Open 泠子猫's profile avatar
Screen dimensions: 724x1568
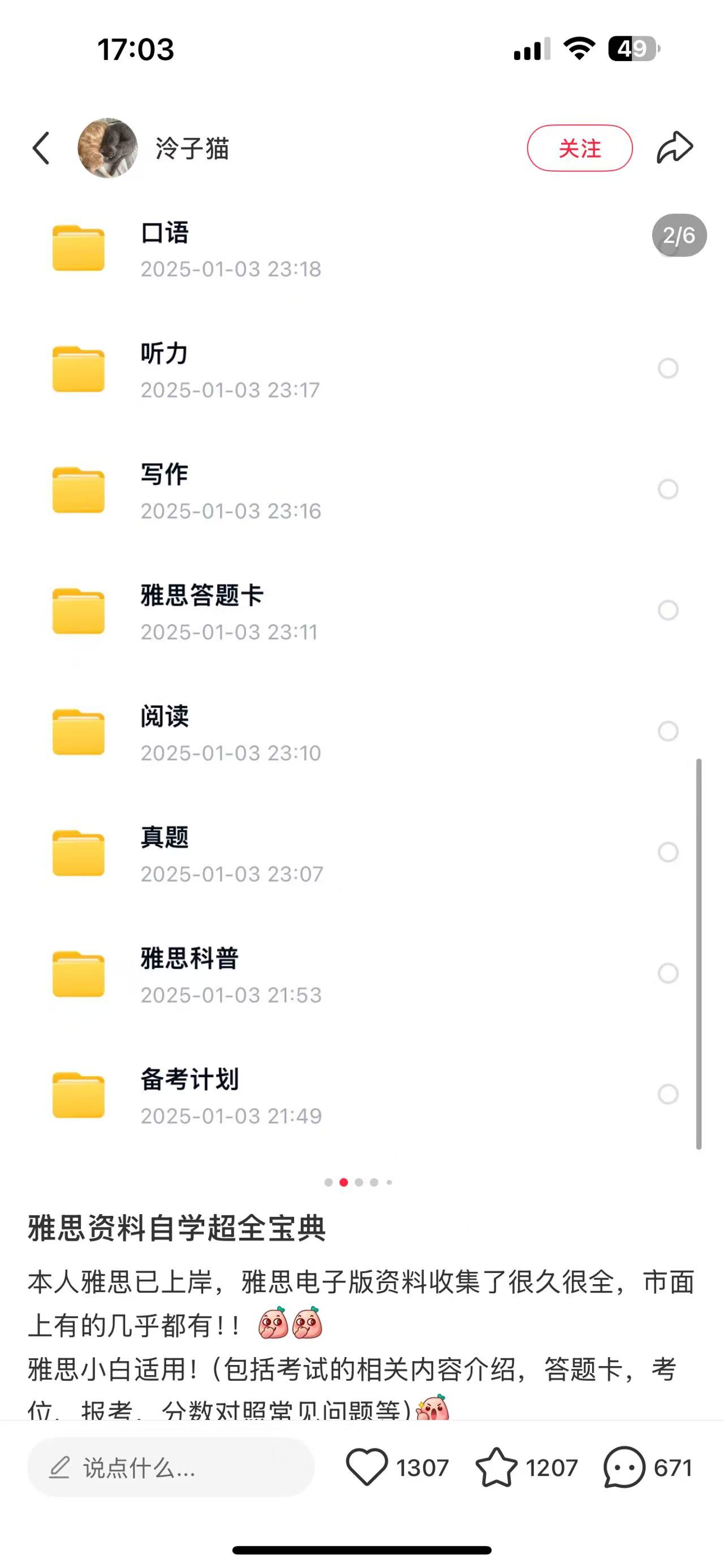tap(108, 148)
